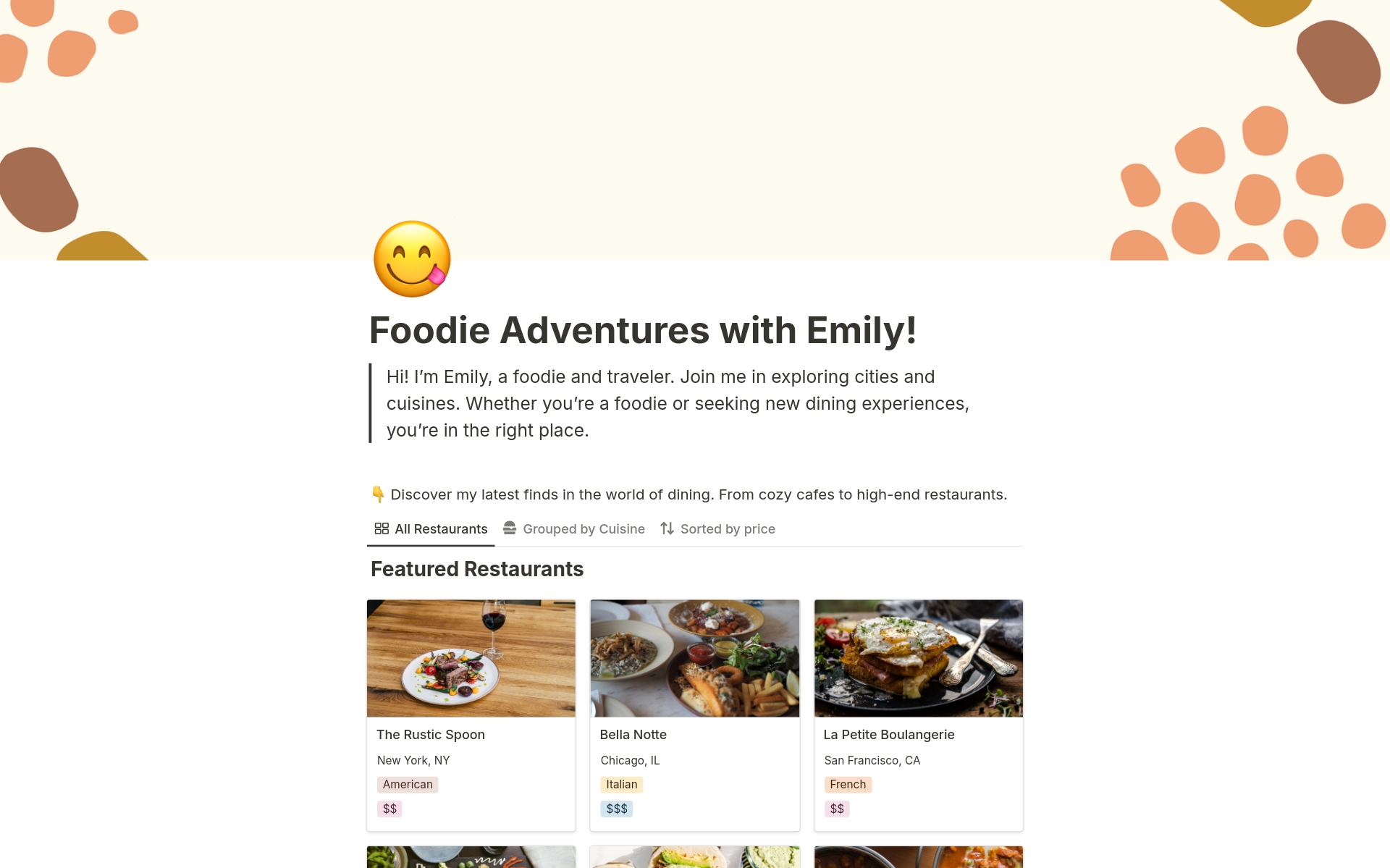The width and height of the screenshot is (1390, 868).
Task: Switch to Grouped by Cuisine view
Action: pyautogui.click(x=574, y=529)
